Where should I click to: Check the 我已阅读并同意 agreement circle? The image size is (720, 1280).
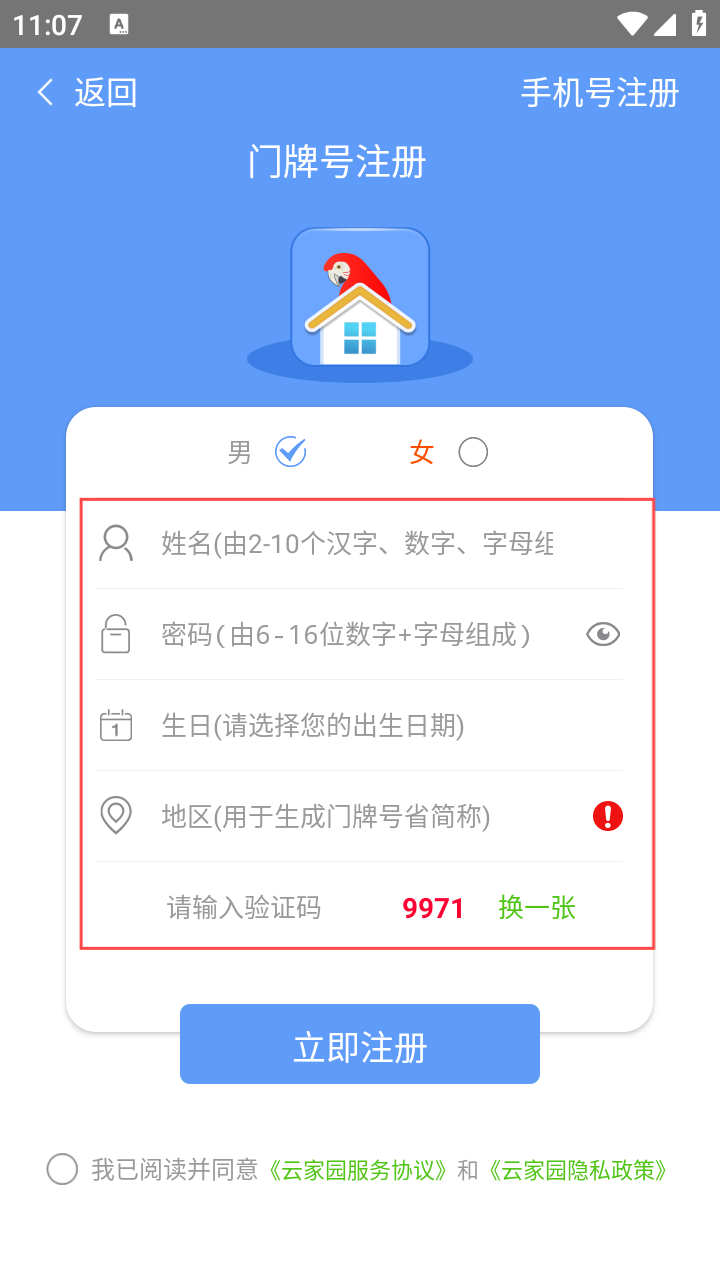tap(62, 1169)
